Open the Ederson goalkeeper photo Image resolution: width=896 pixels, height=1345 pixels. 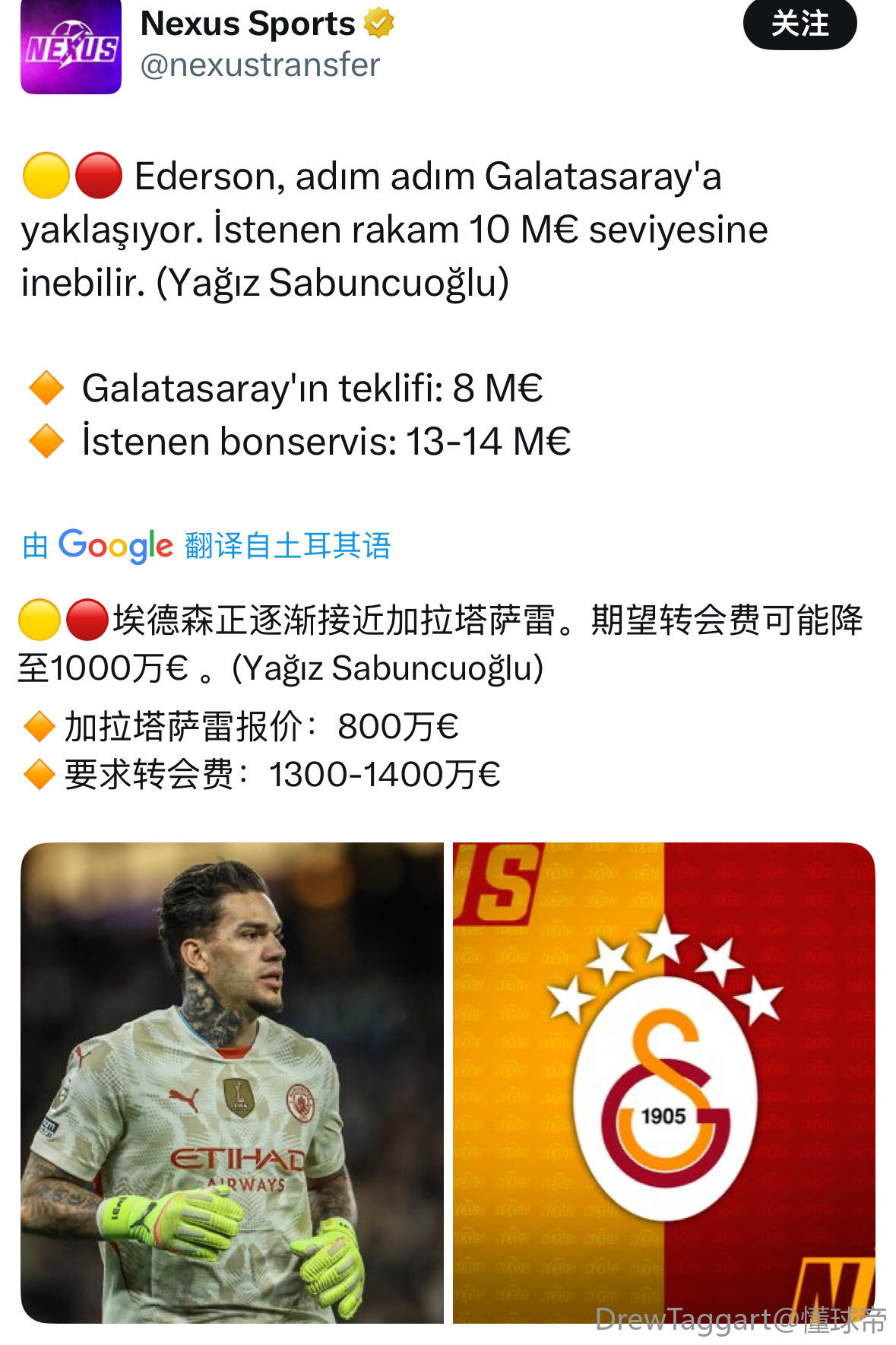tap(232, 1082)
